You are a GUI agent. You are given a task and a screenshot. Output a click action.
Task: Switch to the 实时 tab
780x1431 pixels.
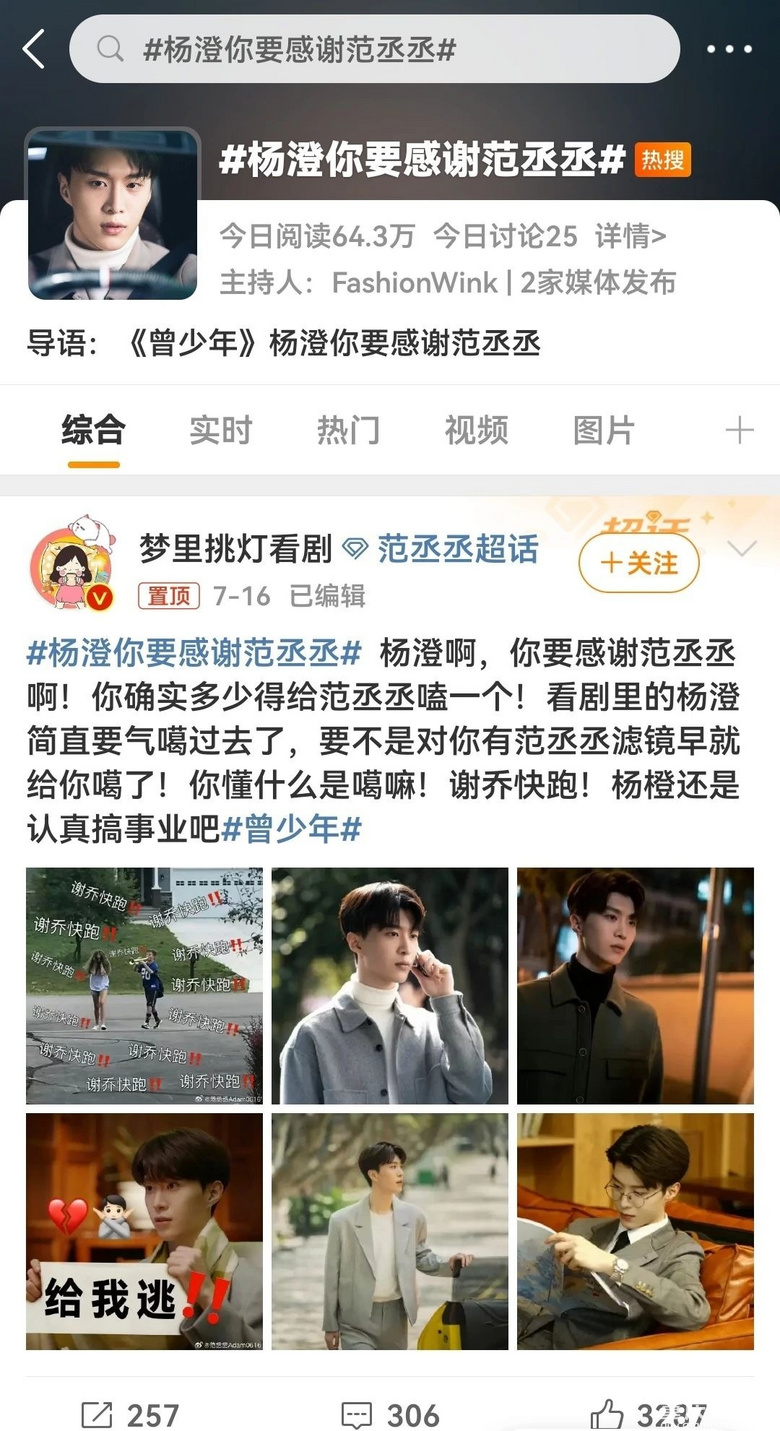click(x=221, y=431)
